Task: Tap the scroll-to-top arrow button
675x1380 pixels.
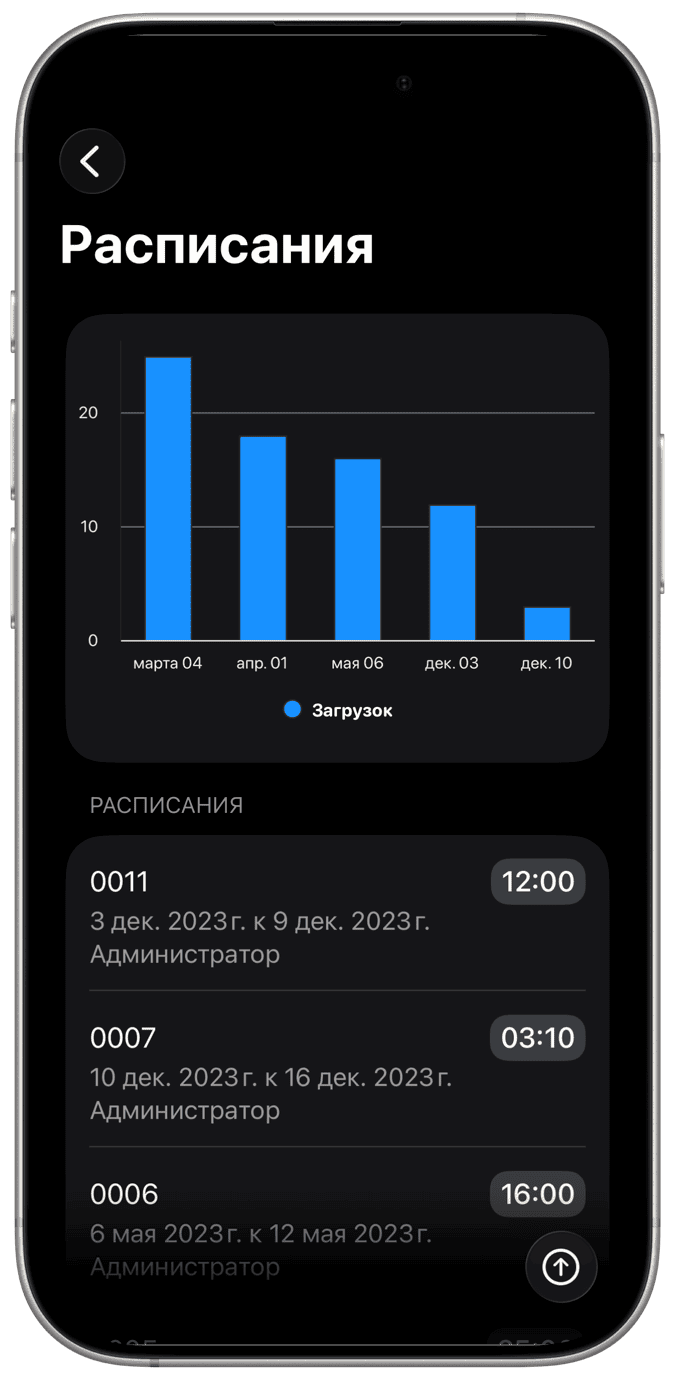Action: tap(560, 1267)
